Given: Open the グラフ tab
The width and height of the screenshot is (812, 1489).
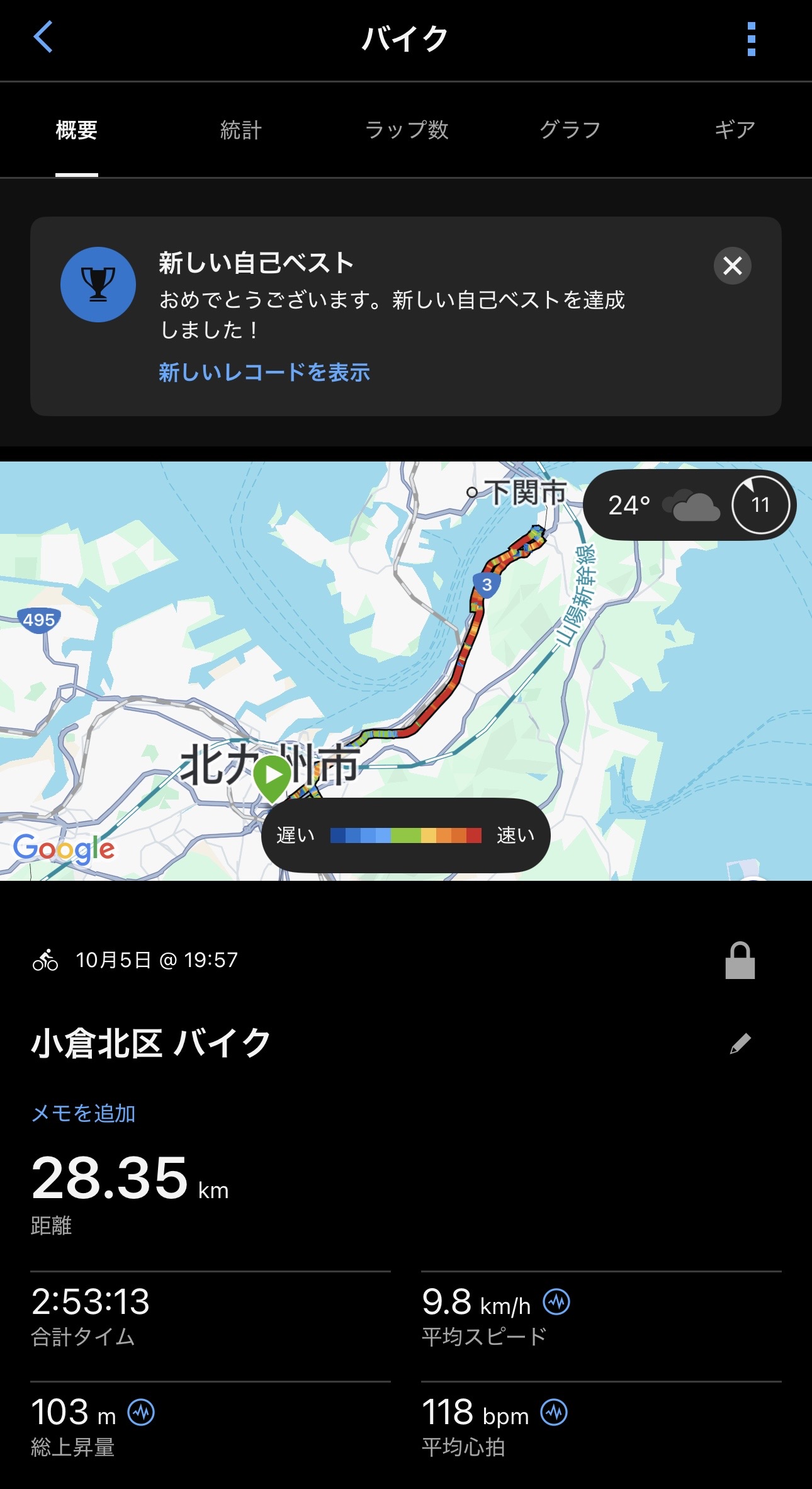Looking at the screenshot, I should click(570, 130).
